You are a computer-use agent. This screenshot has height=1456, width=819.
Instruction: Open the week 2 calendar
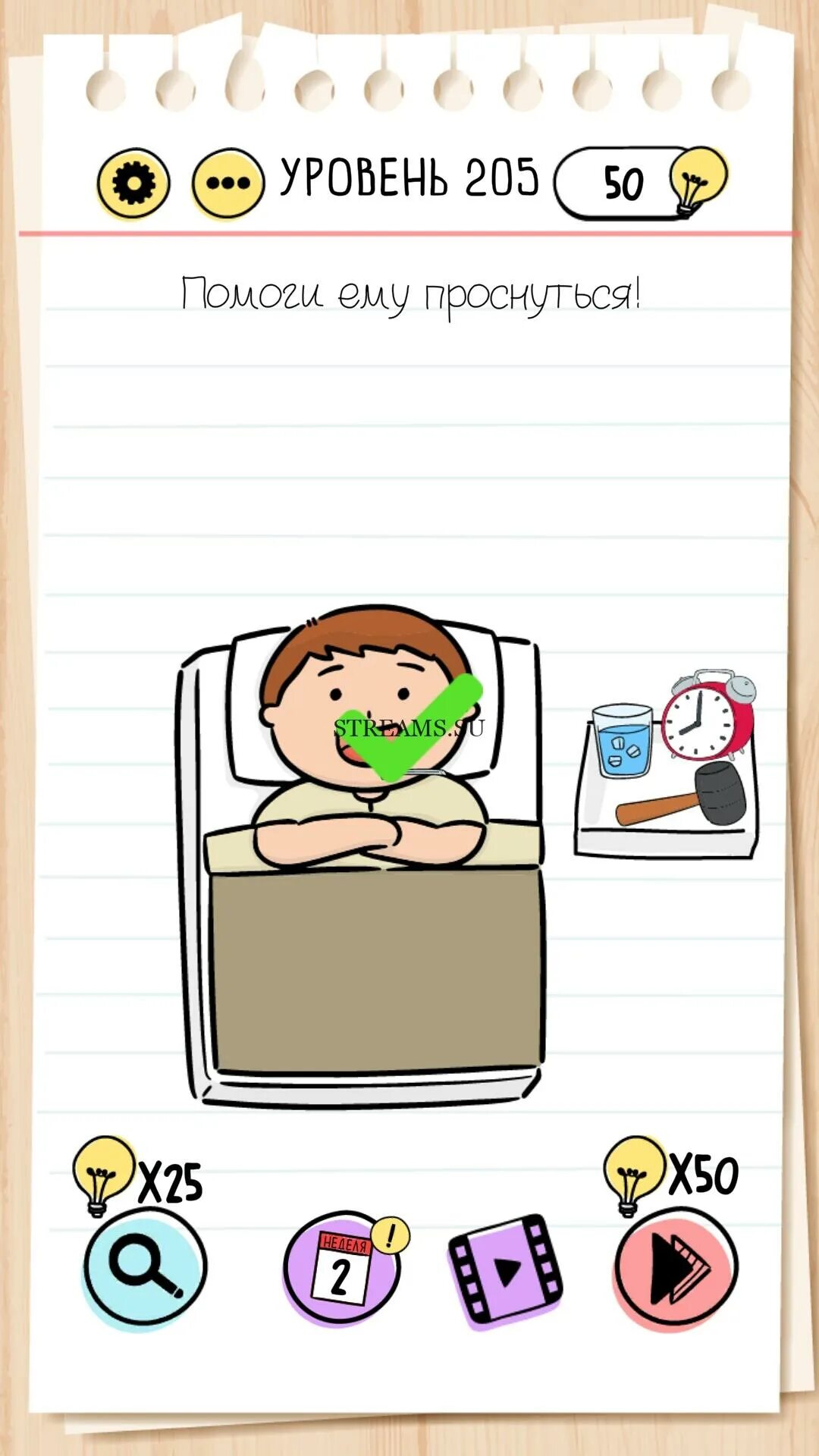[x=342, y=1269]
